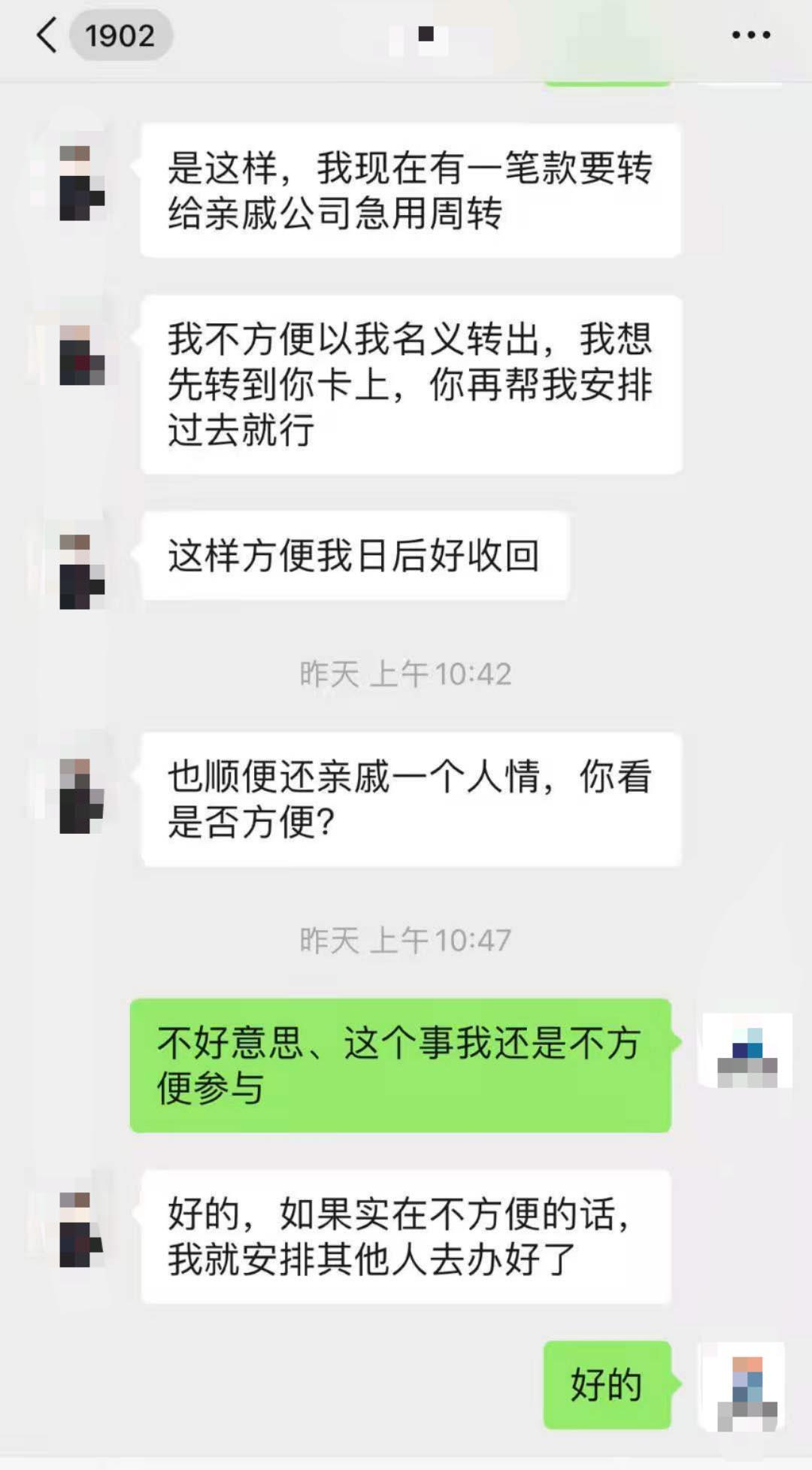Tap my avatar beside 不好意思 message
This screenshot has height=1470, width=812.
(x=747, y=1050)
